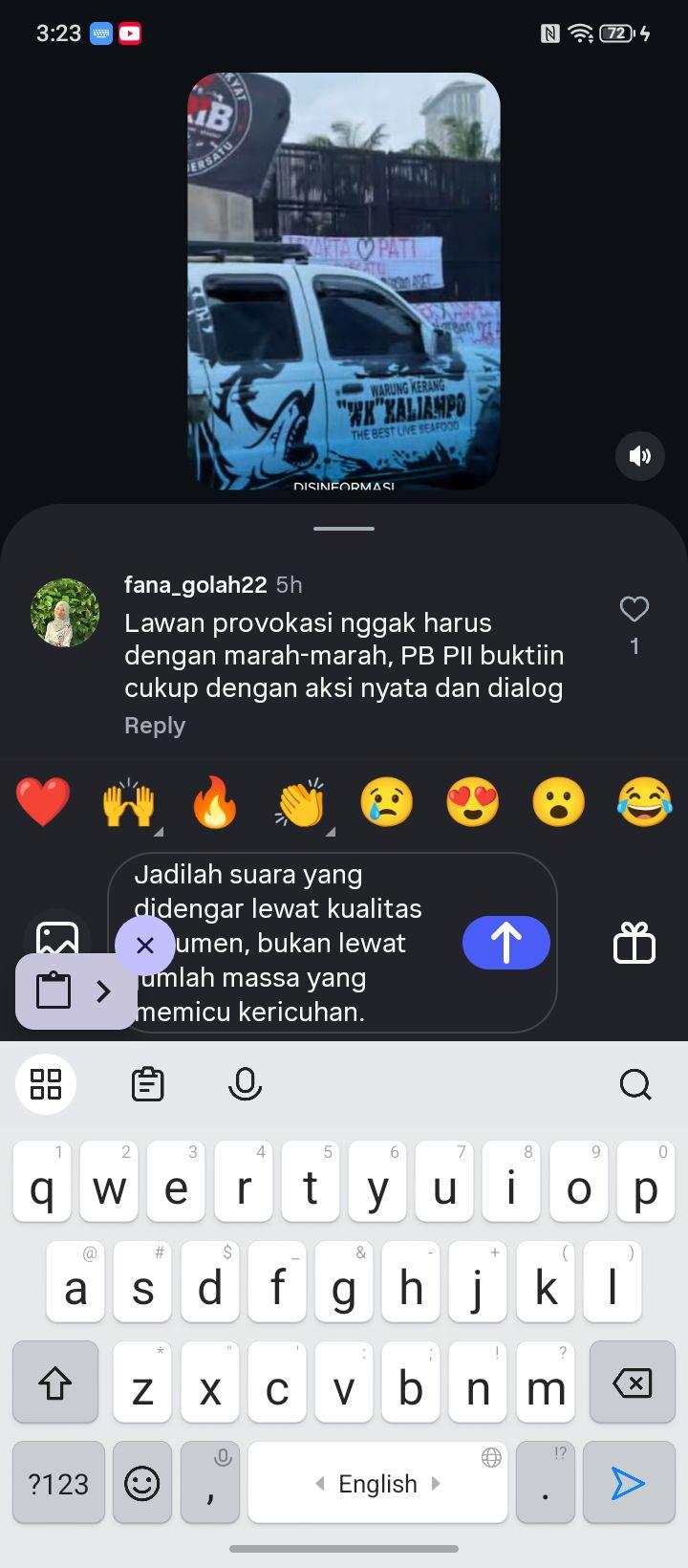
Task: Open keyboard voice input microphone
Action: click(x=246, y=1084)
